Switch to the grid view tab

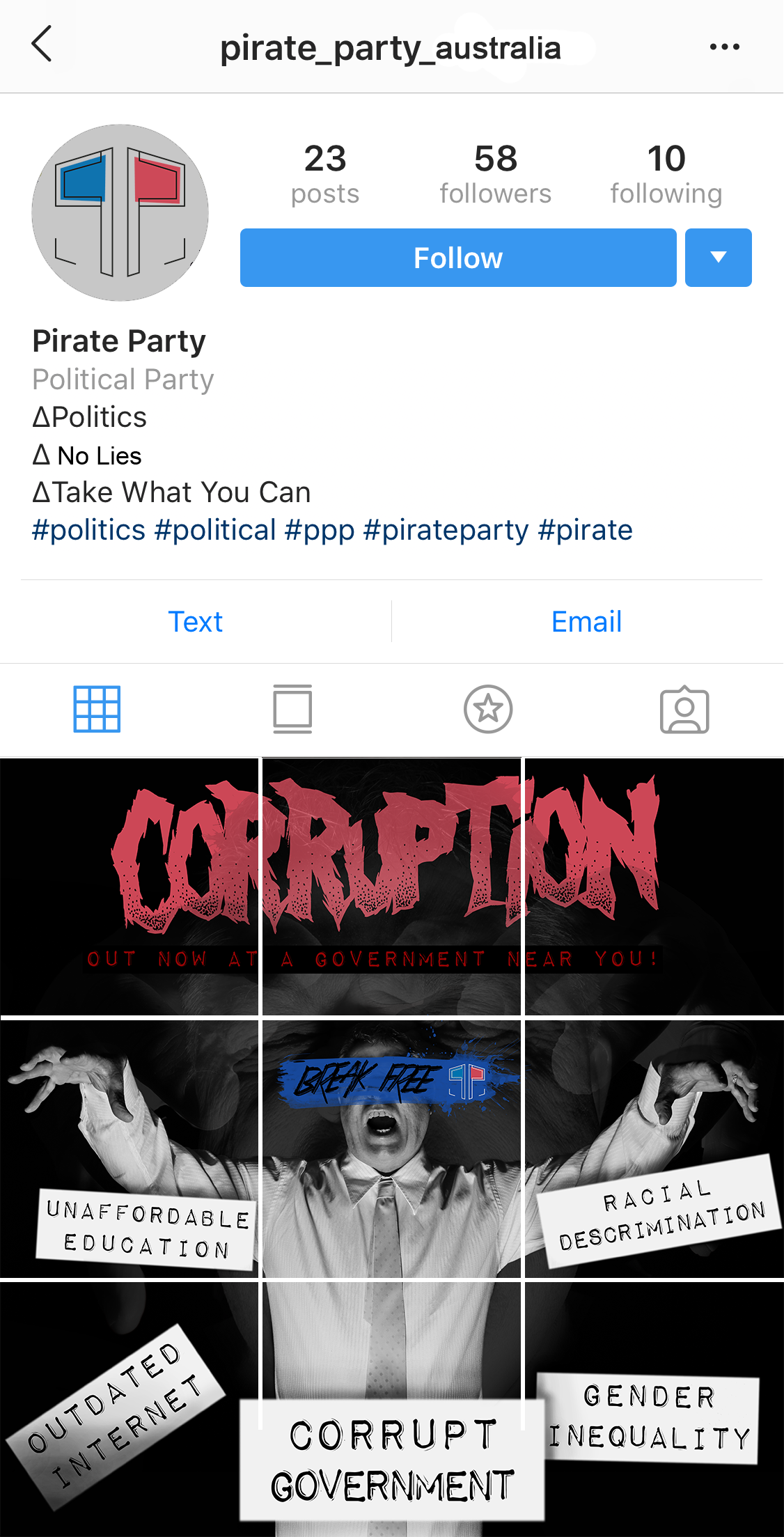coord(97,709)
